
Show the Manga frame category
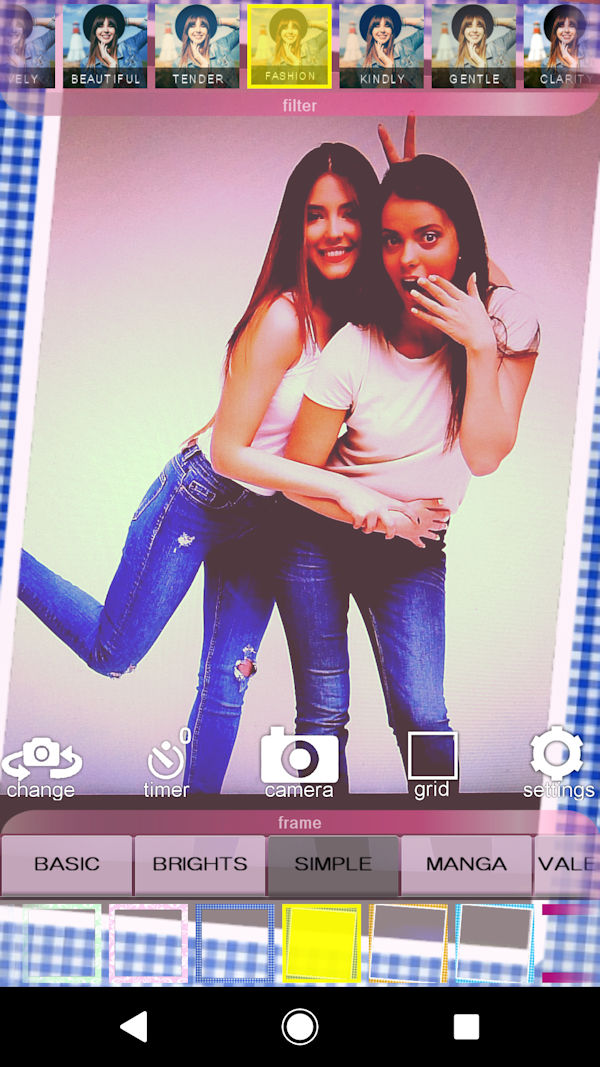click(x=466, y=864)
